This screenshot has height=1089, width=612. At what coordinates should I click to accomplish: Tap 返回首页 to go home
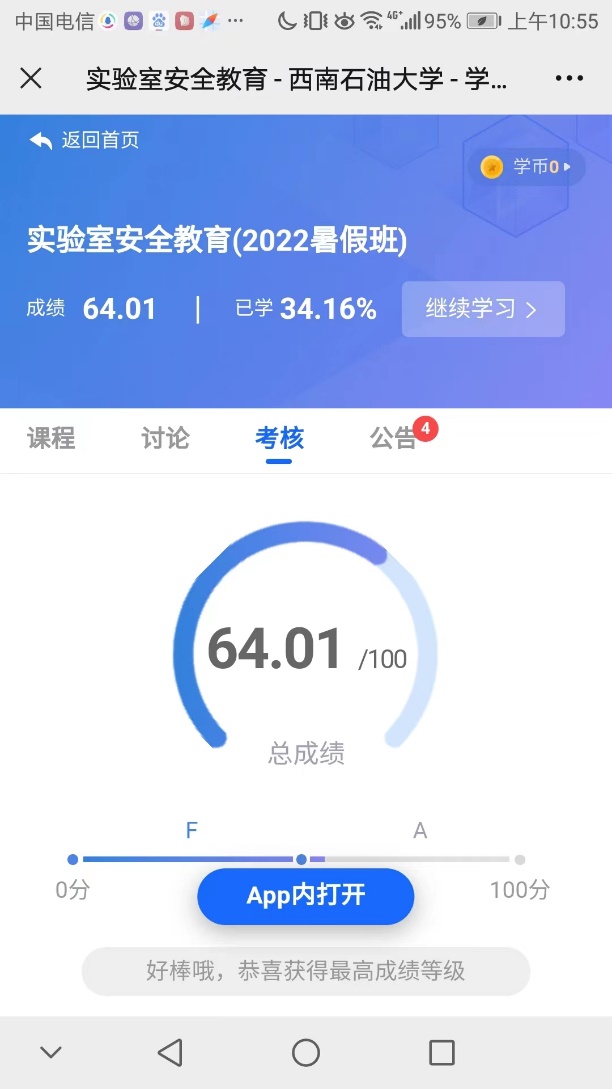[x=85, y=140]
